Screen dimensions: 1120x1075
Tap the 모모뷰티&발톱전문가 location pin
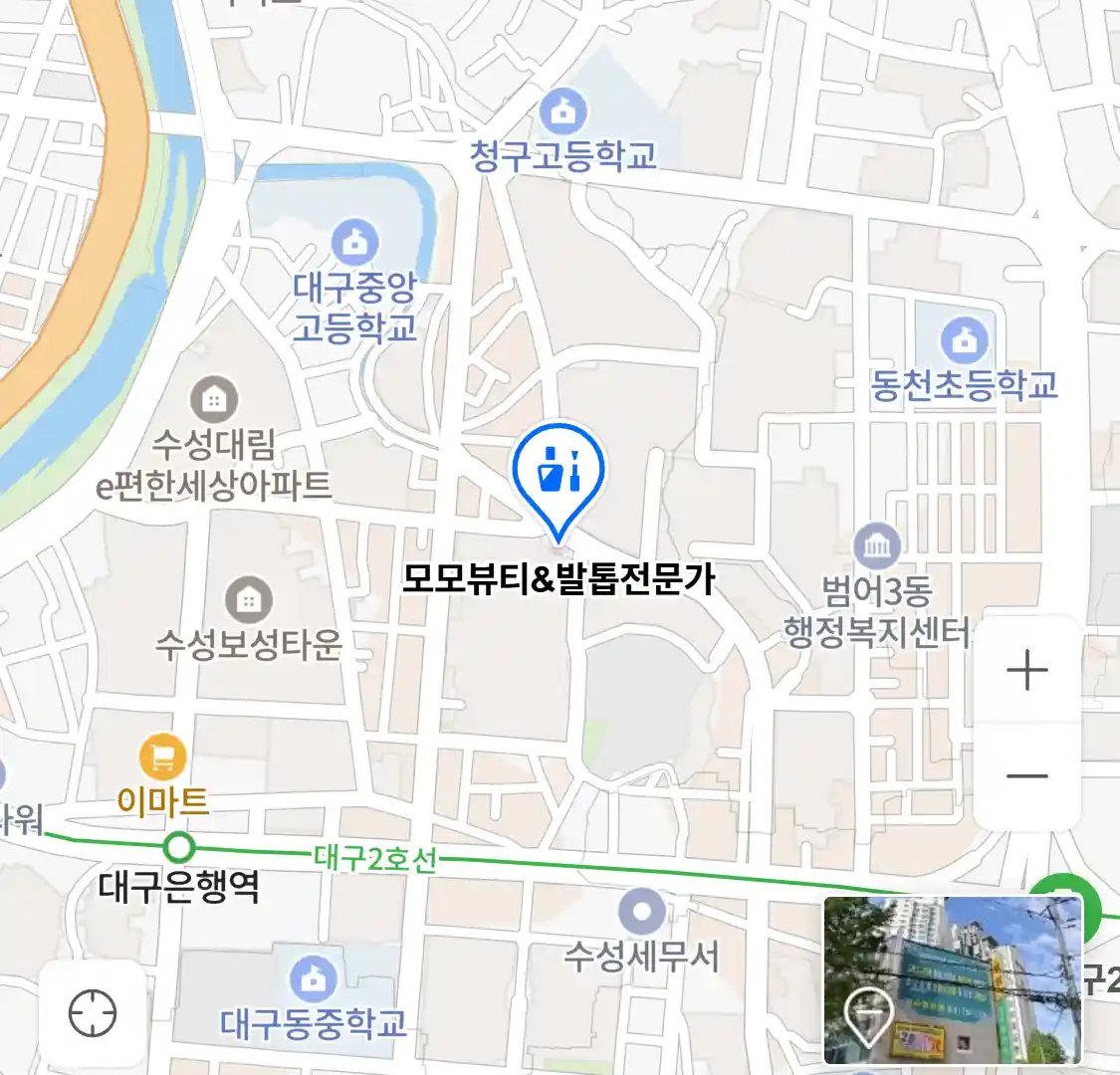coord(559,472)
